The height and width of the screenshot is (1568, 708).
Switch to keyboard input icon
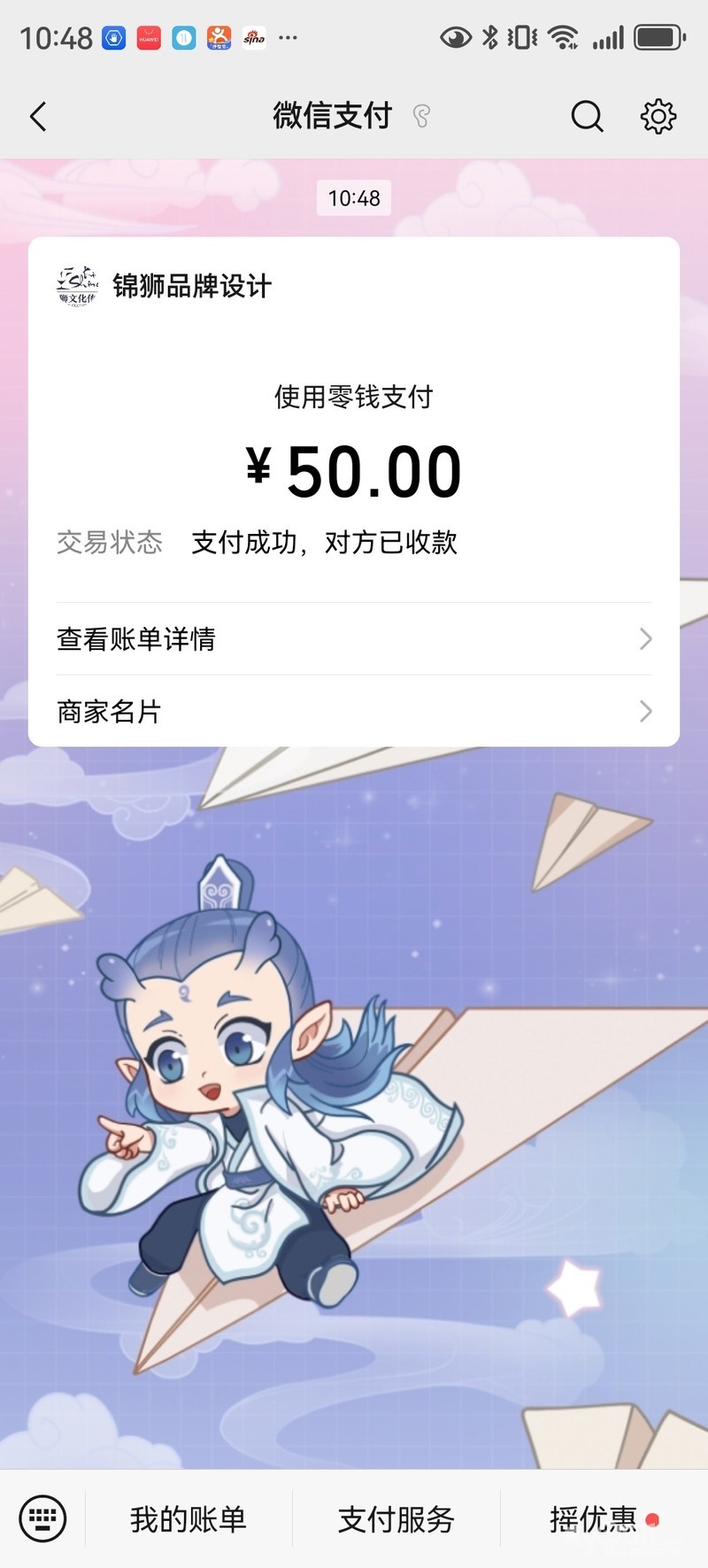42,1518
